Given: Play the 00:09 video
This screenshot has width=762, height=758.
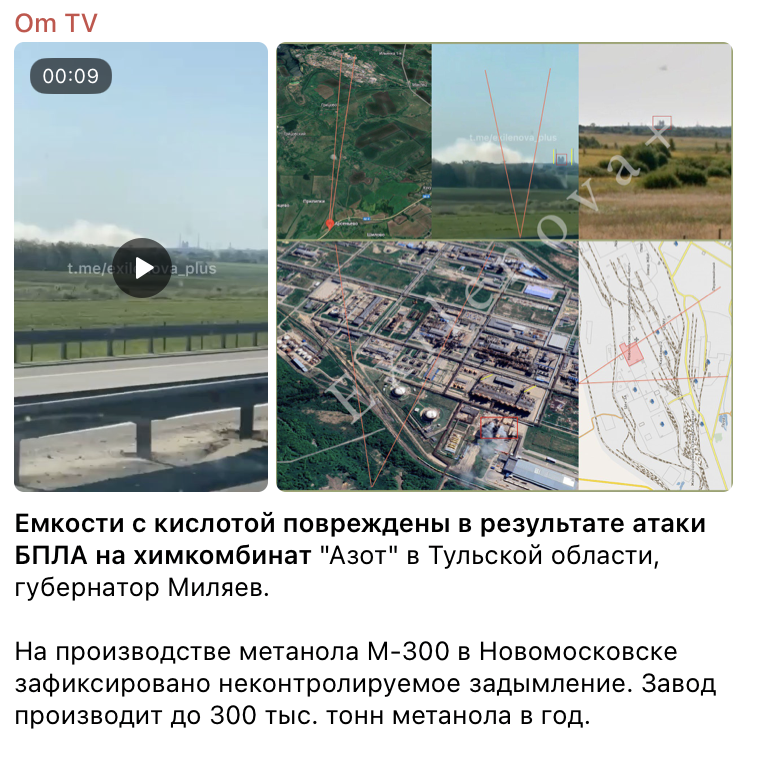Looking at the screenshot, I should pyautogui.click(x=142, y=267).
